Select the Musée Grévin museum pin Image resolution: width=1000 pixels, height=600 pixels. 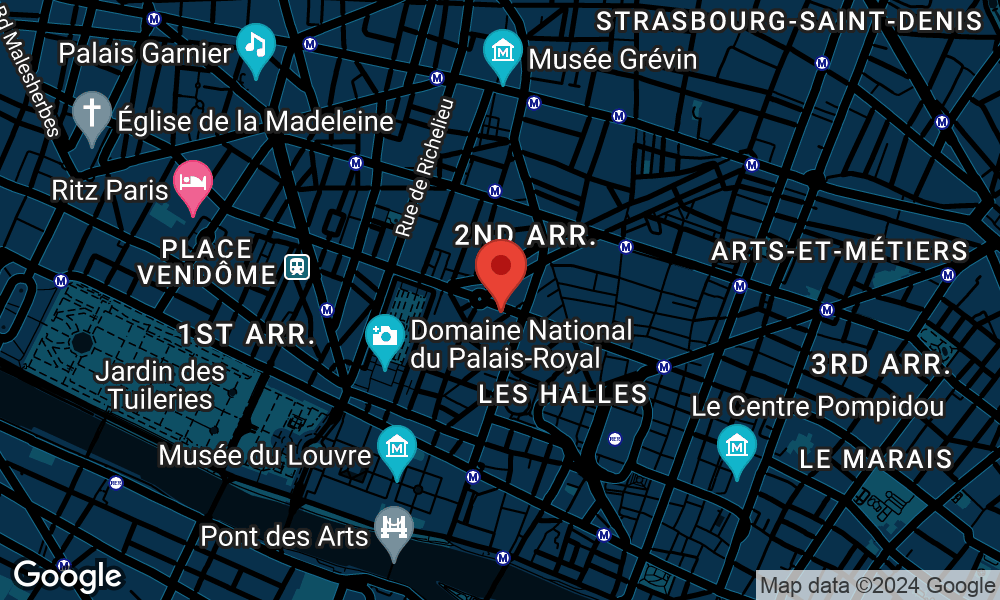(x=502, y=51)
